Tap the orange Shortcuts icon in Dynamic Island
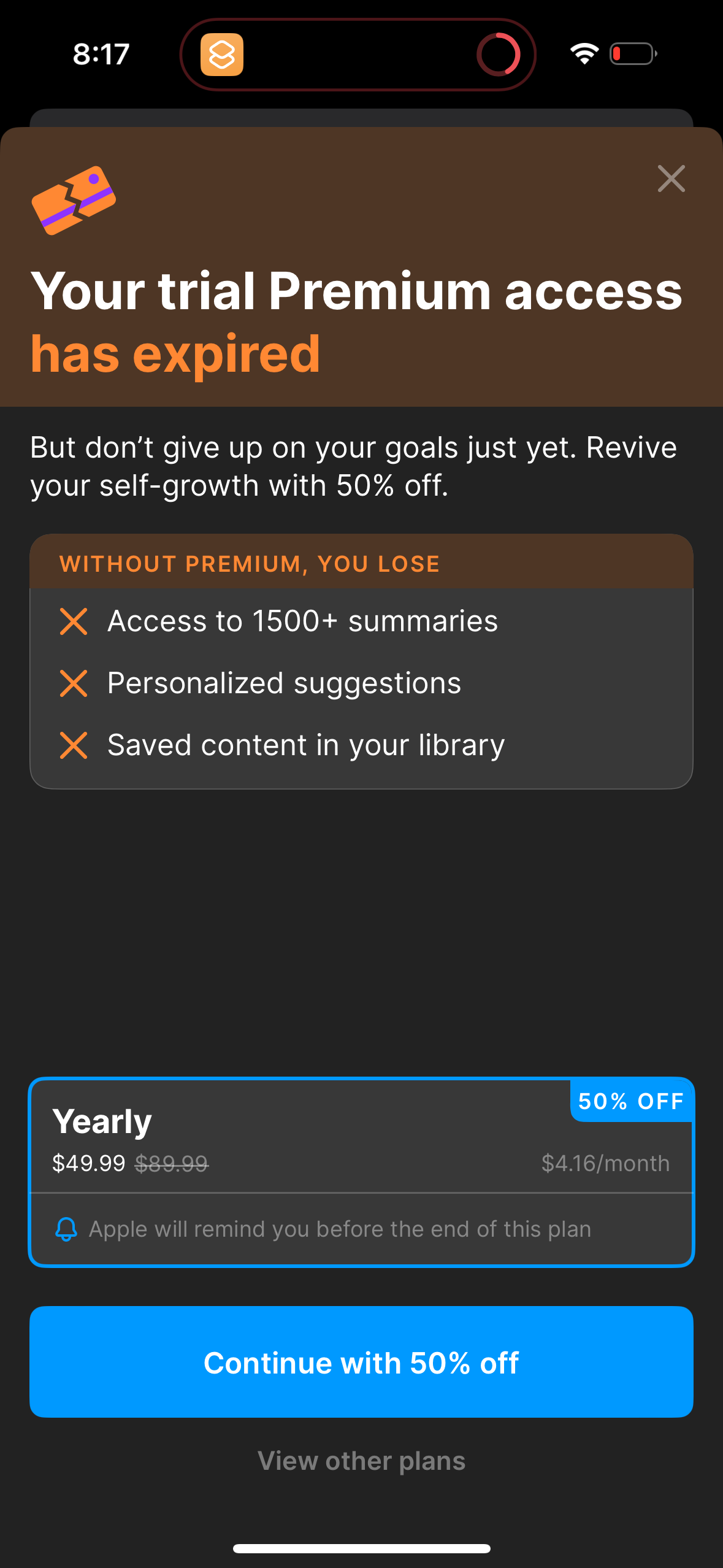 [221, 55]
